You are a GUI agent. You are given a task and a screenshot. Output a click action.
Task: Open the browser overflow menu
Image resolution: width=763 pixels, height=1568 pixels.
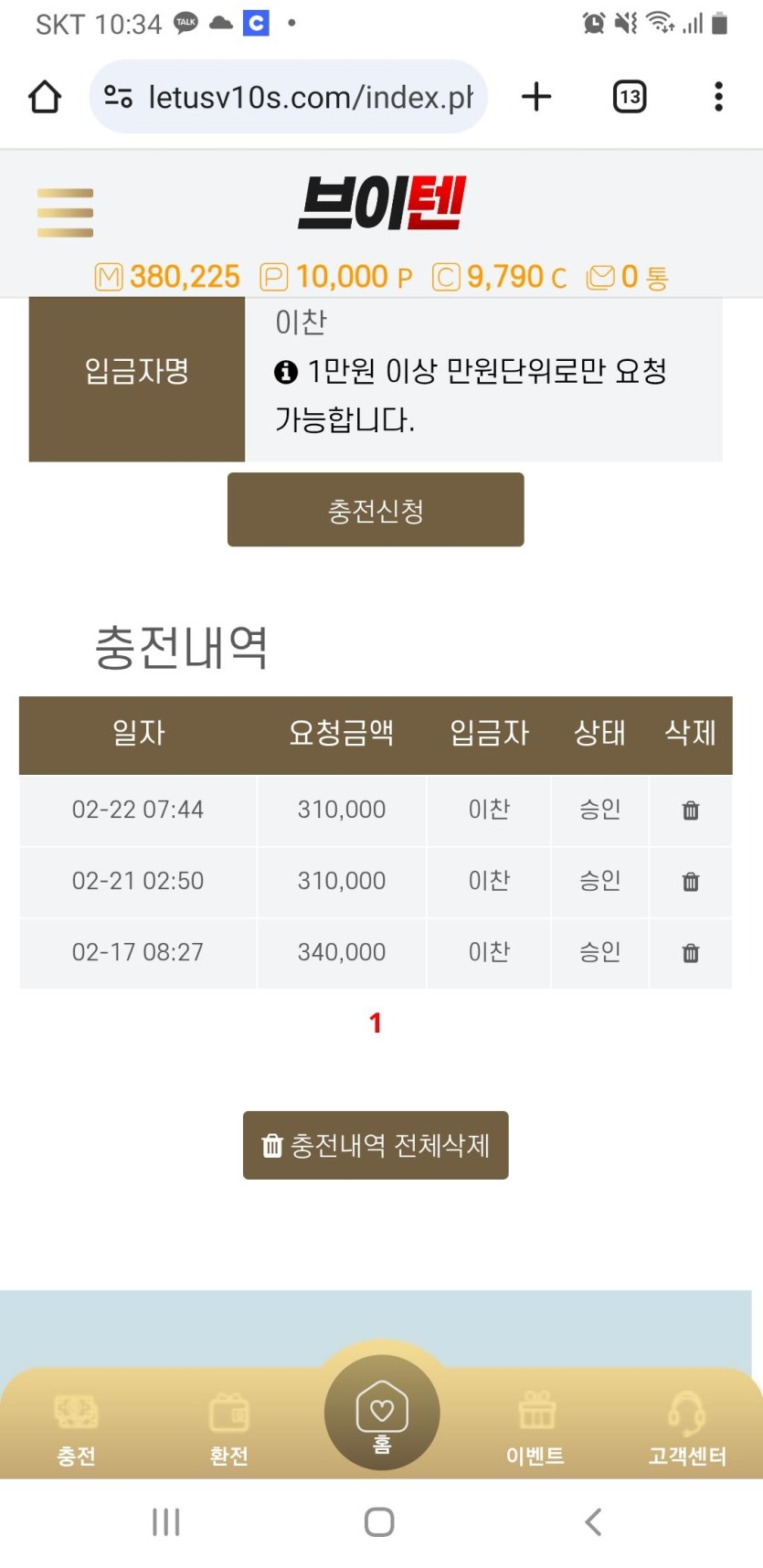718,97
